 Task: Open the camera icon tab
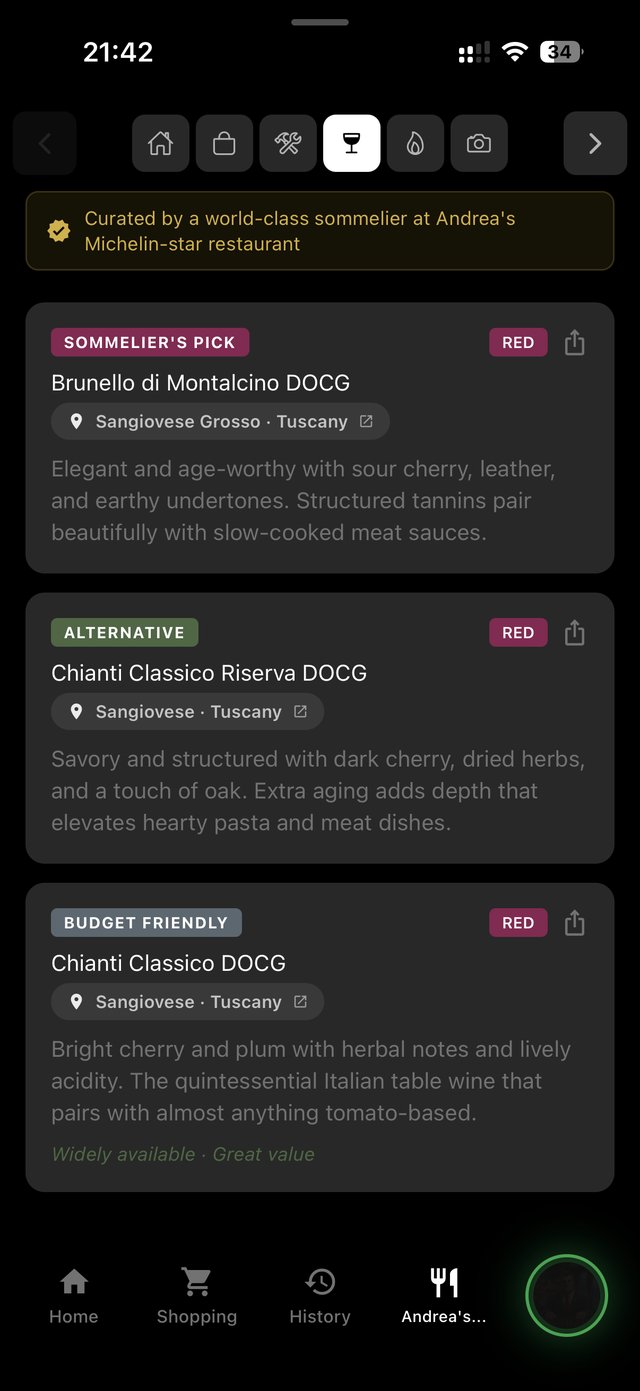479,144
